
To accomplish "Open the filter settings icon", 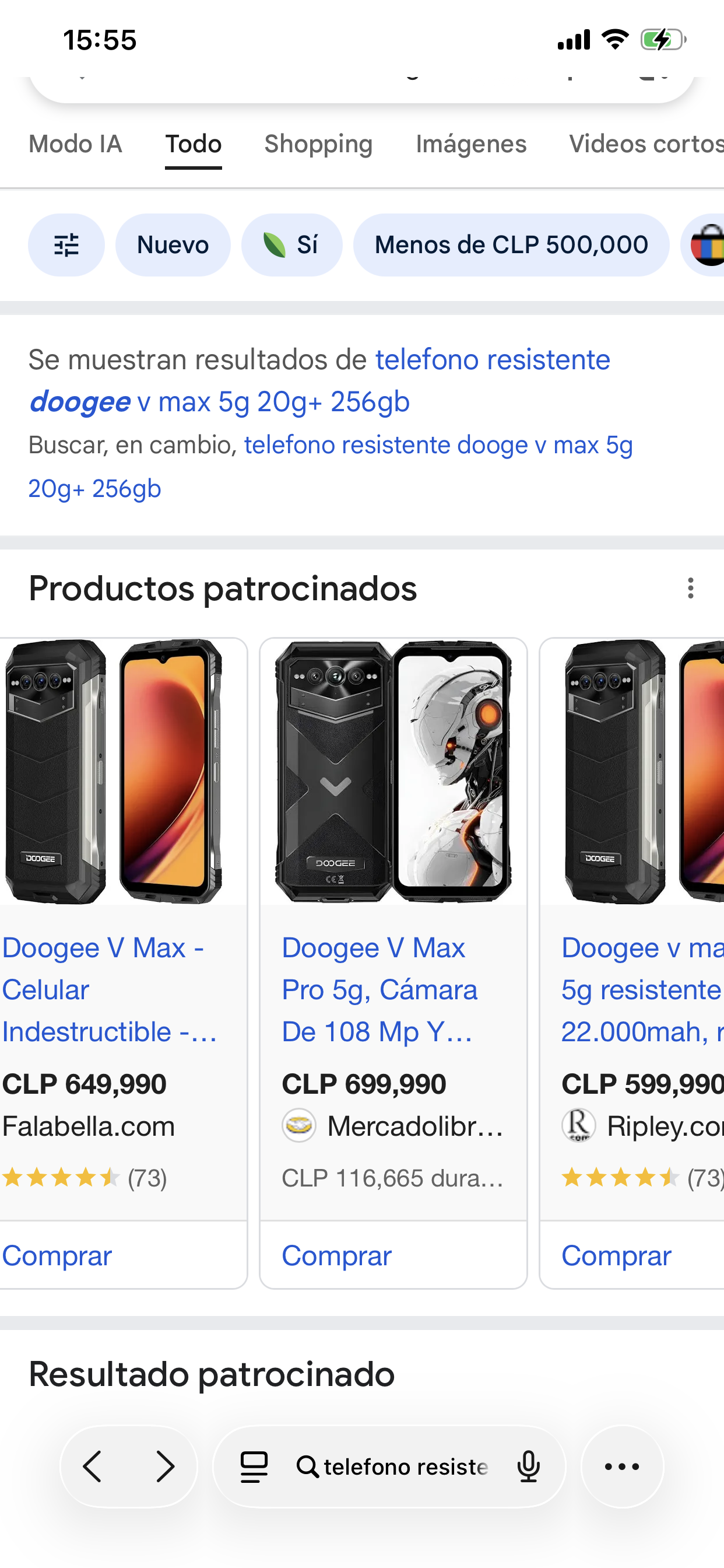I will pyautogui.click(x=66, y=244).
